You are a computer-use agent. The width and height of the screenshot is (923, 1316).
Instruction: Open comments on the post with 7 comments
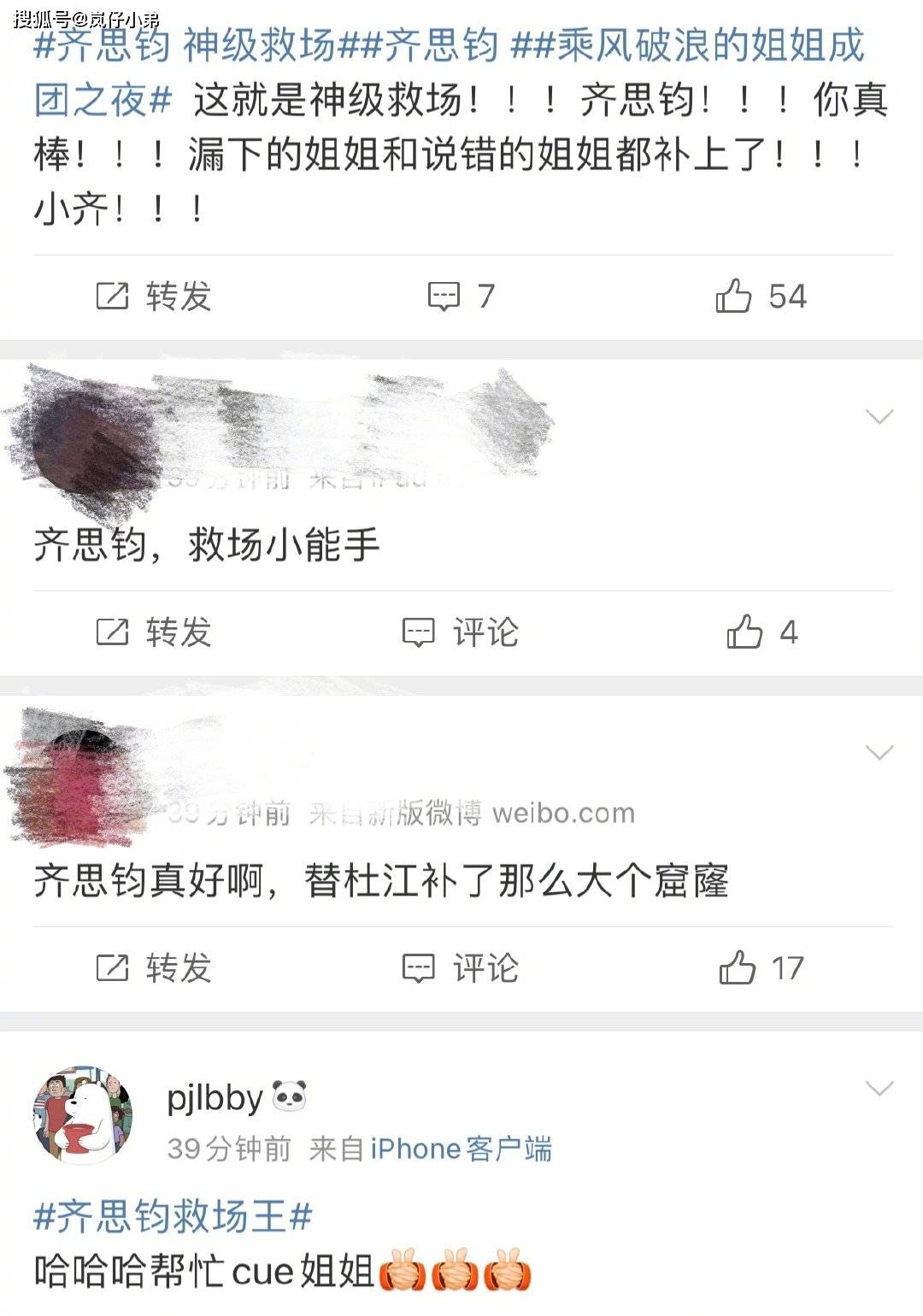tap(461, 297)
